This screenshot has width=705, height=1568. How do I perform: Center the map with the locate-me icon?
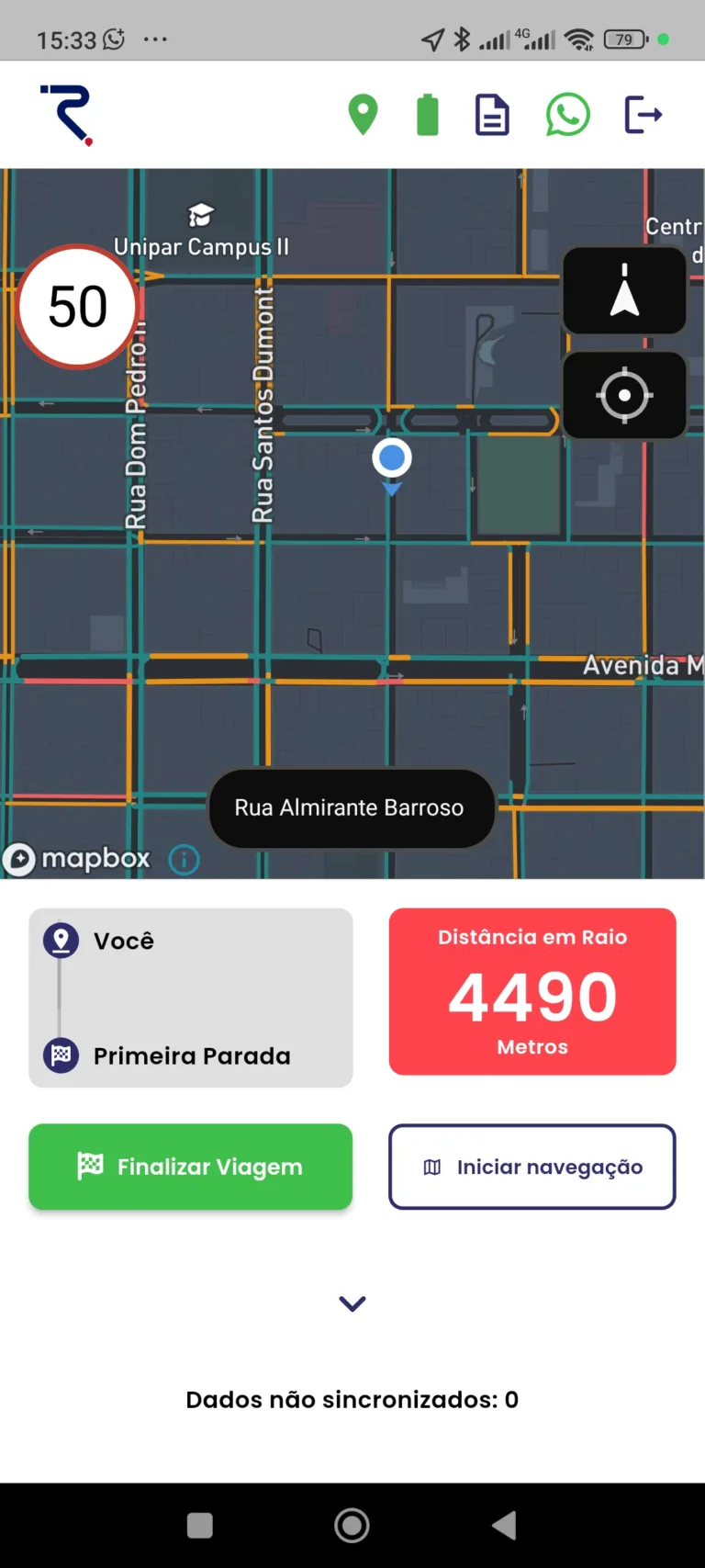(624, 395)
